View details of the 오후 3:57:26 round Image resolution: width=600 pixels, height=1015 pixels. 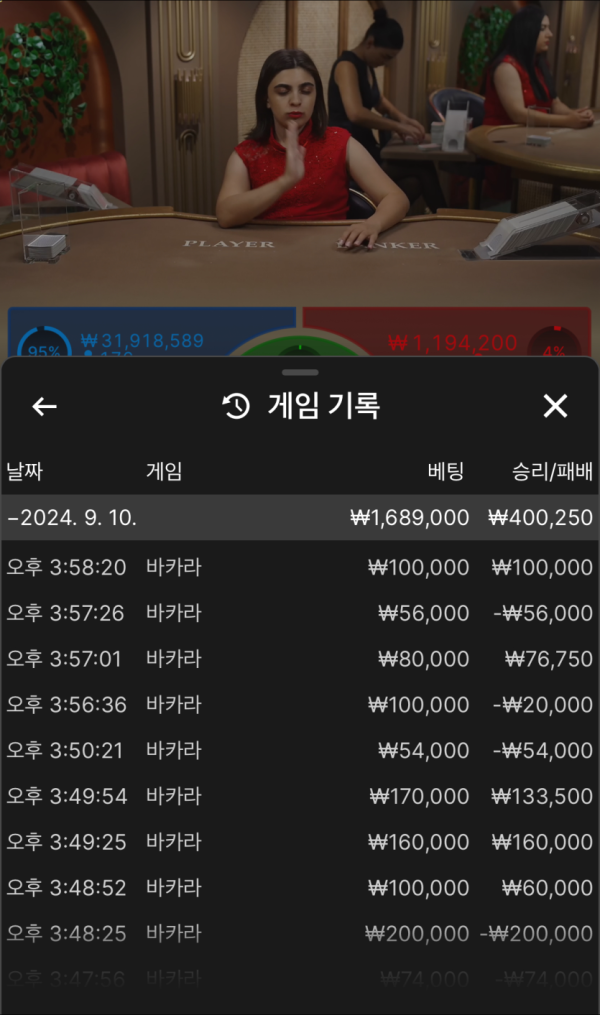(x=300, y=613)
